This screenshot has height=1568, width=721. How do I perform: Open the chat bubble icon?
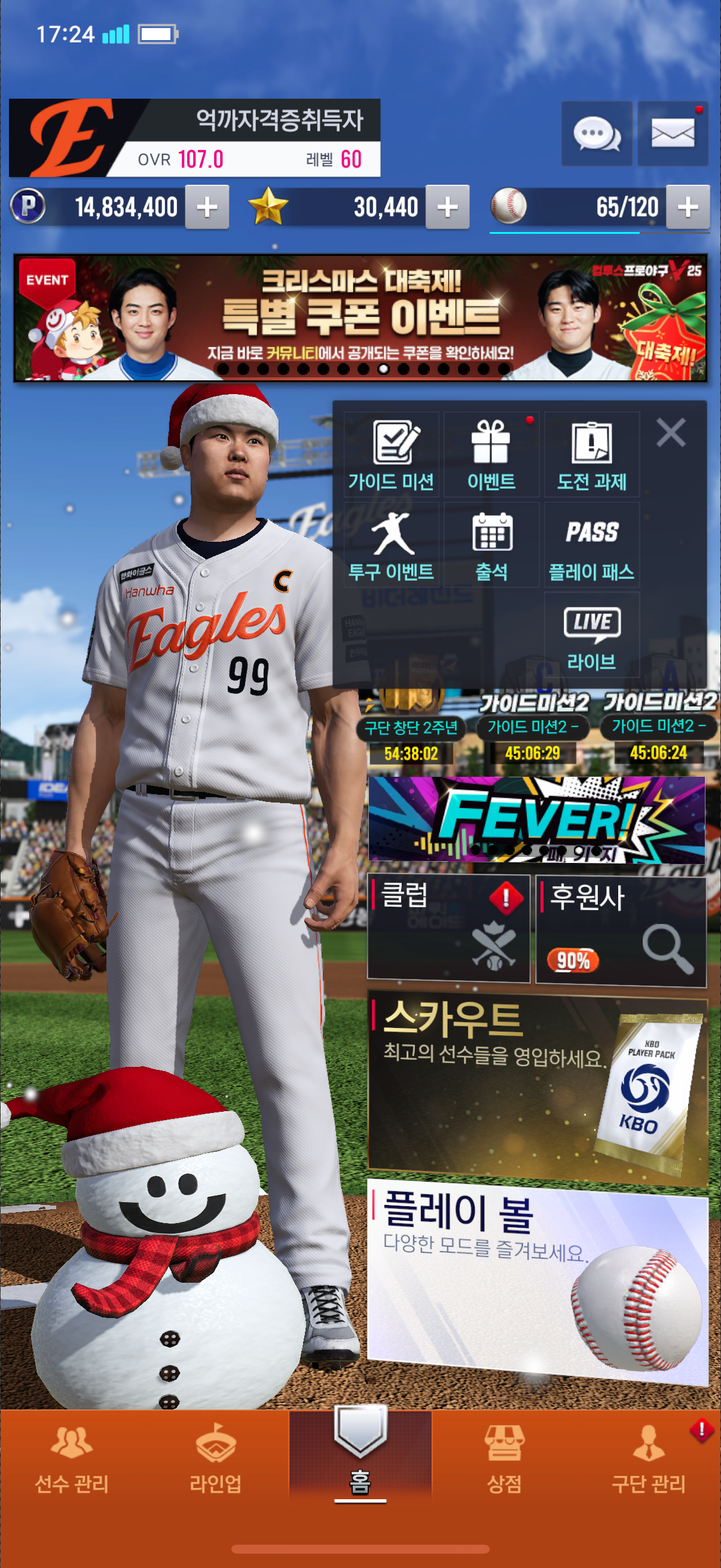[x=596, y=133]
